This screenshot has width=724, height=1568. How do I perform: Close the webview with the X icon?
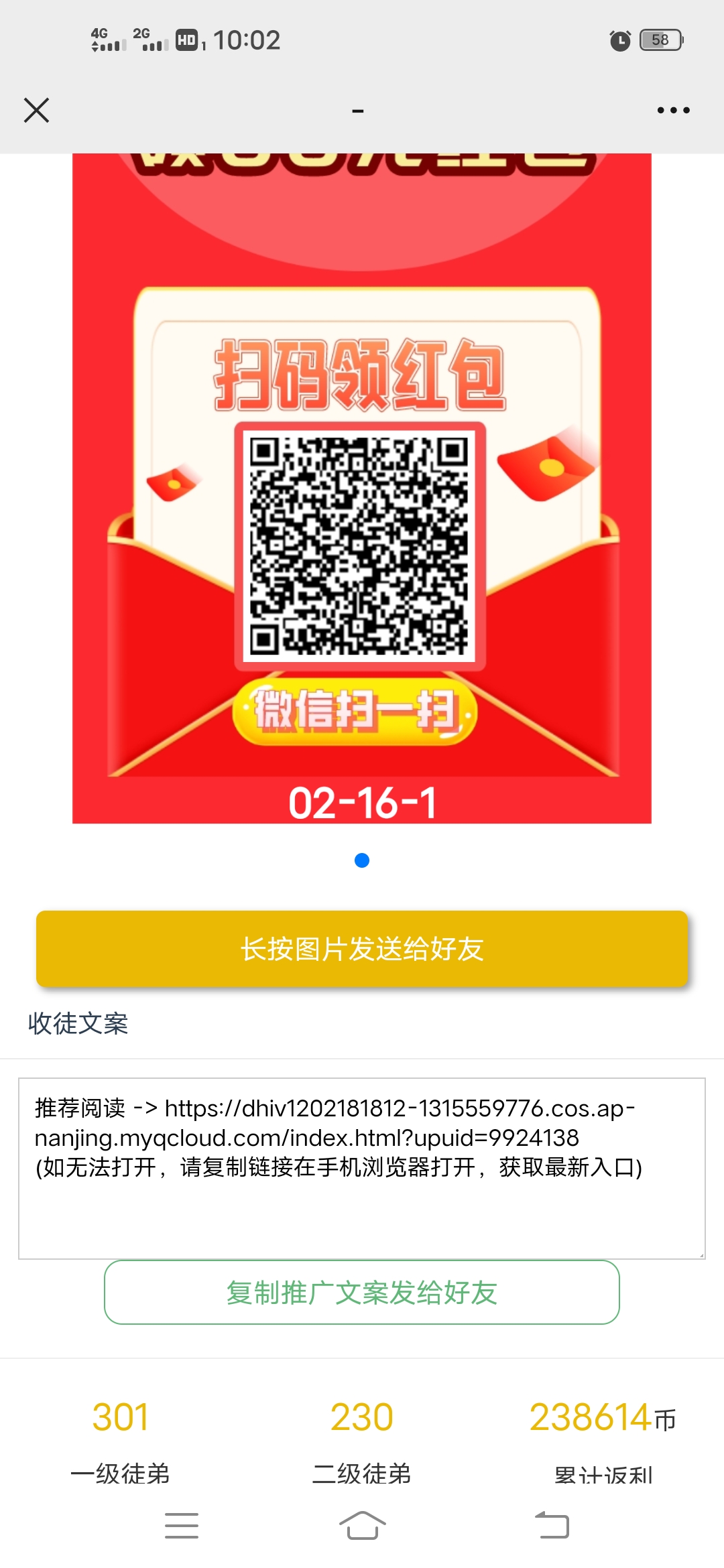click(36, 110)
